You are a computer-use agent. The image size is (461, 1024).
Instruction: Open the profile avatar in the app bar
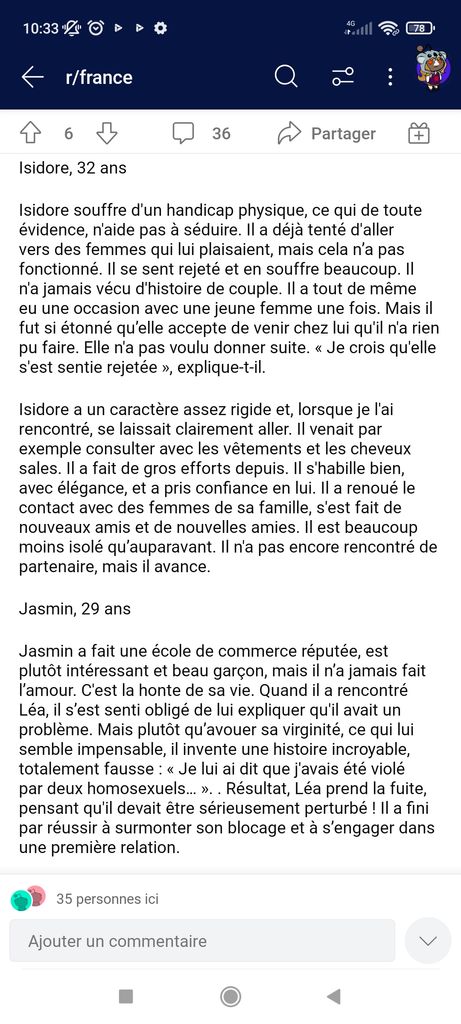[433, 69]
